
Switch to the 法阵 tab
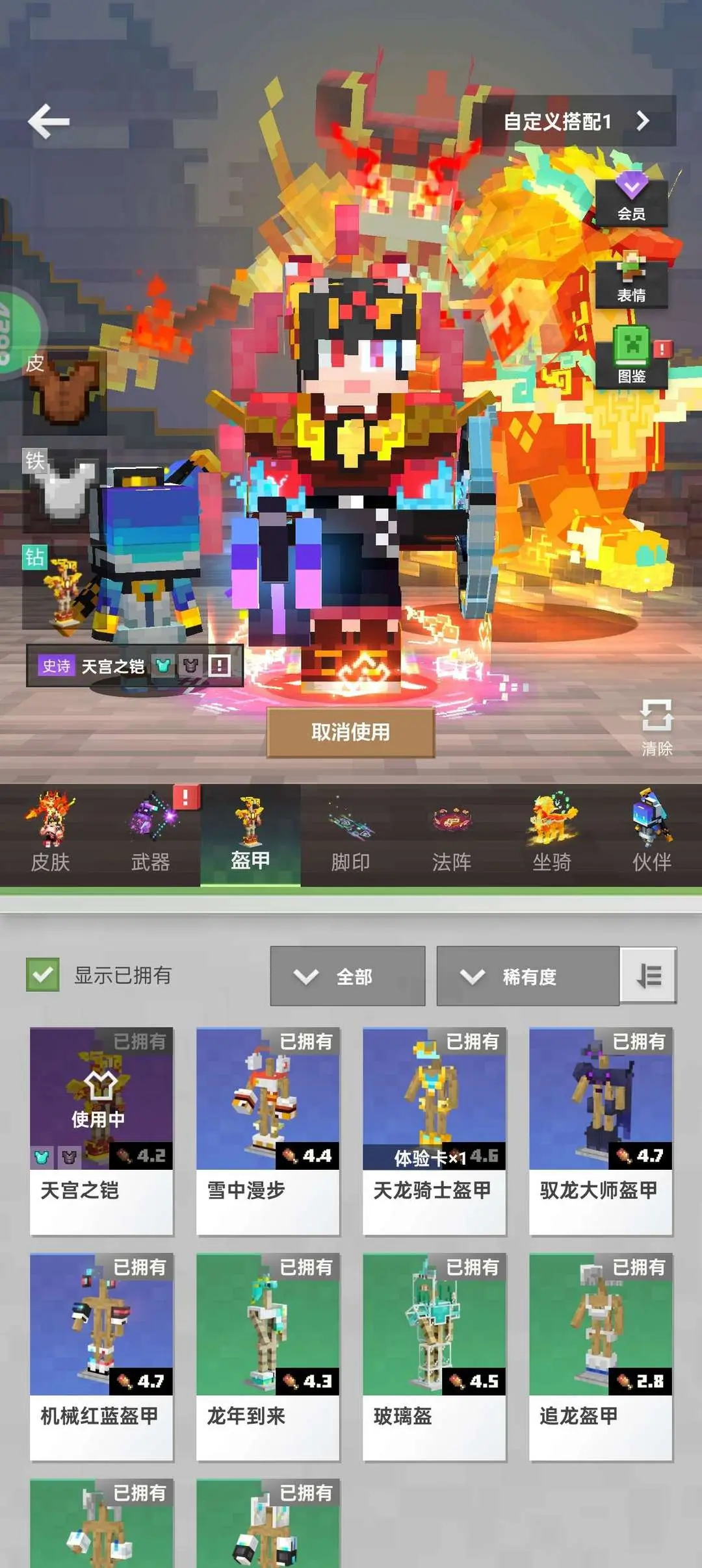tap(451, 835)
